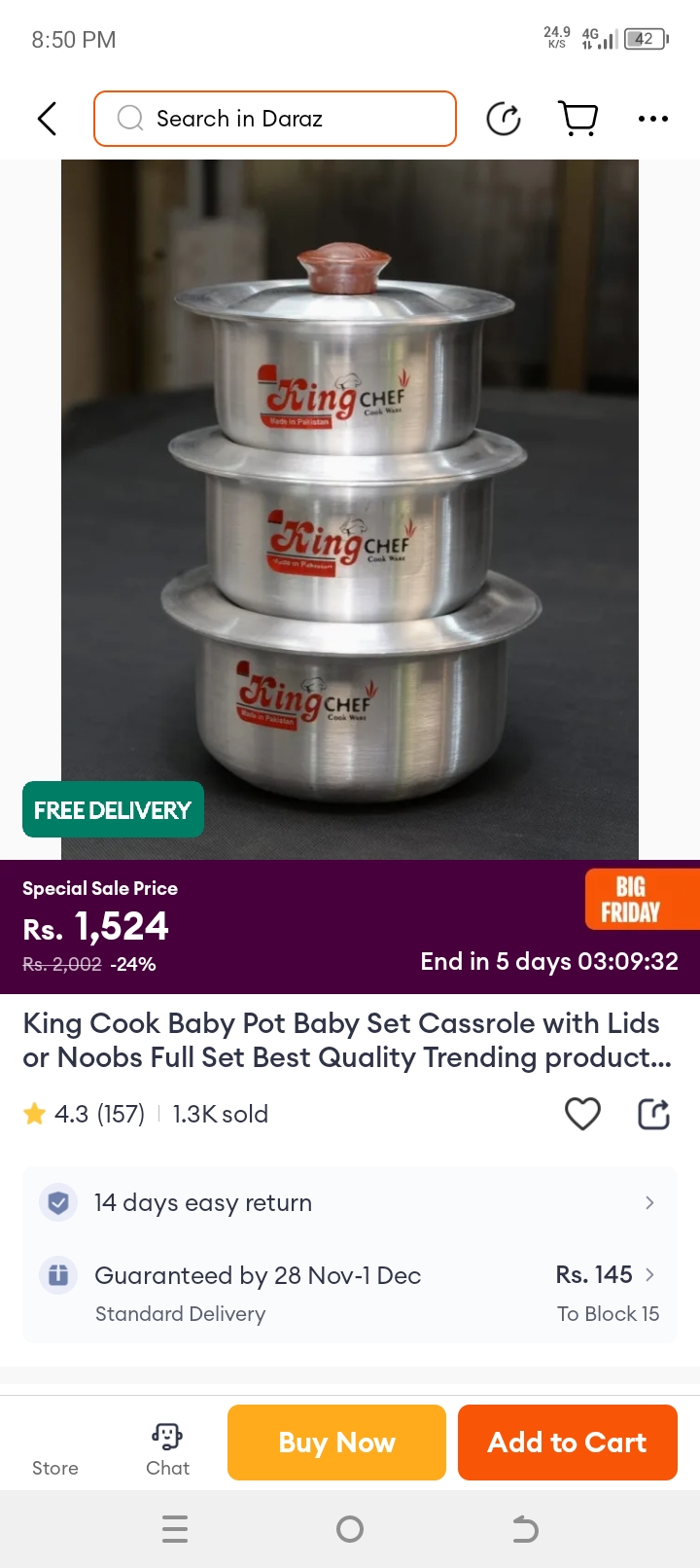Screen dimensions: 700x1568
Task: Open the shopping cart
Action: (578, 119)
